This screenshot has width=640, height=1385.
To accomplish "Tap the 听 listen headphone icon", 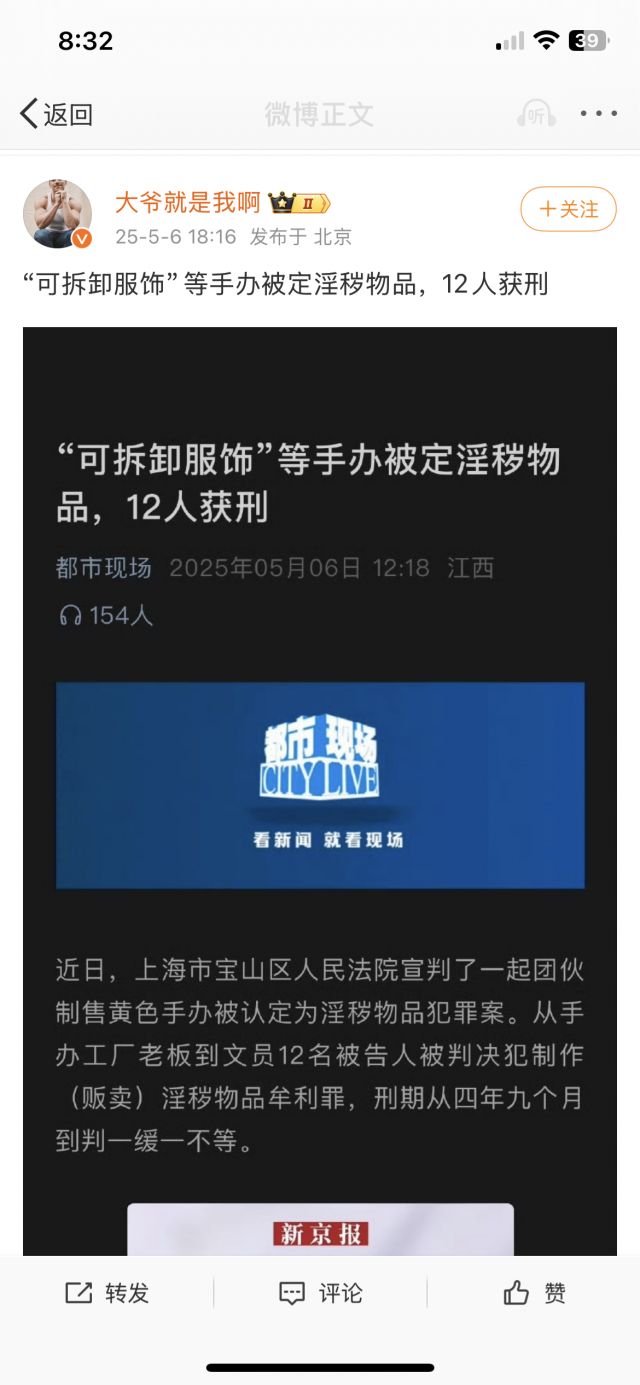I will tap(537, 113).
